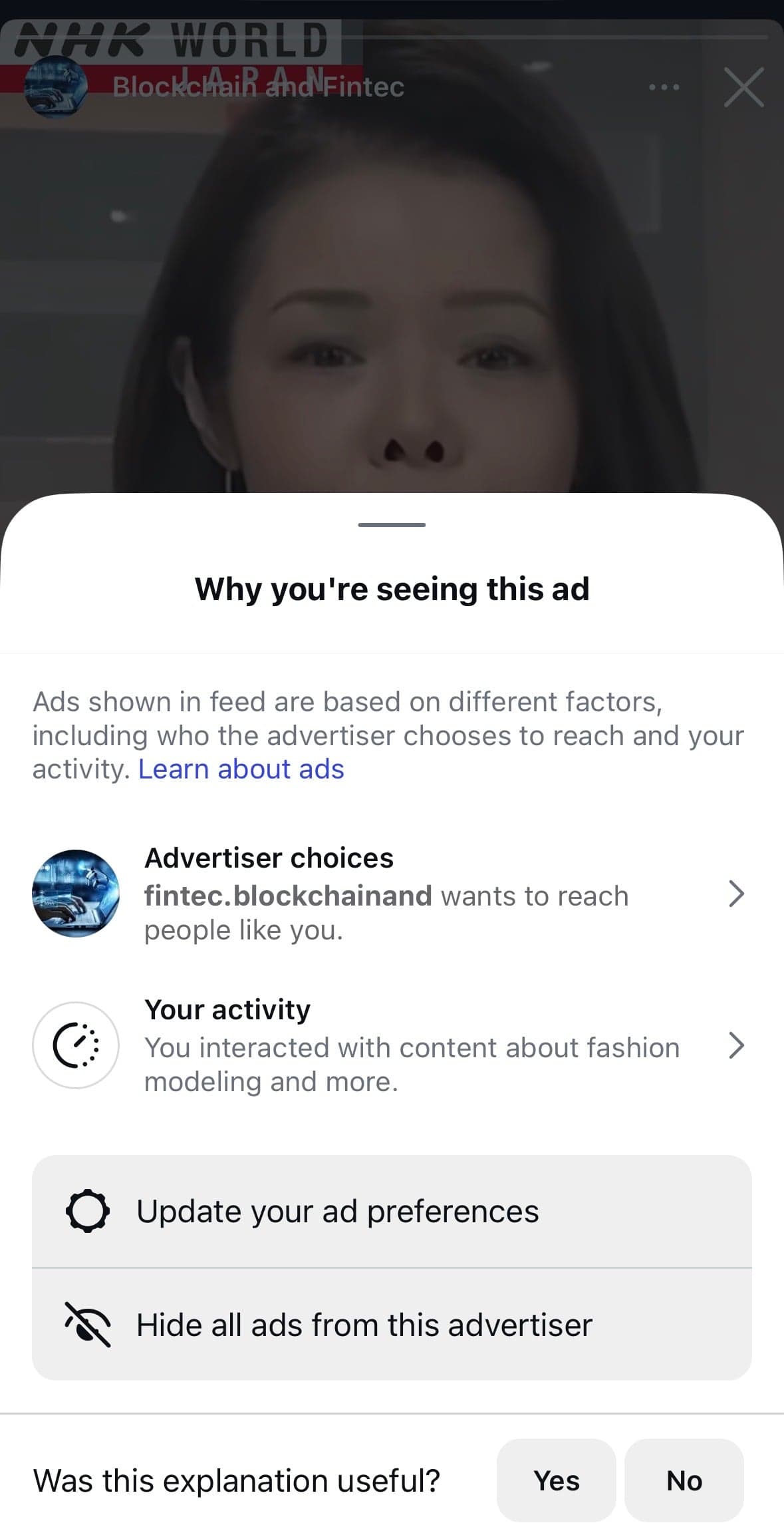Tap the sheet's drag handle bar
The image size is (784, 1523).
coord(392,525)
